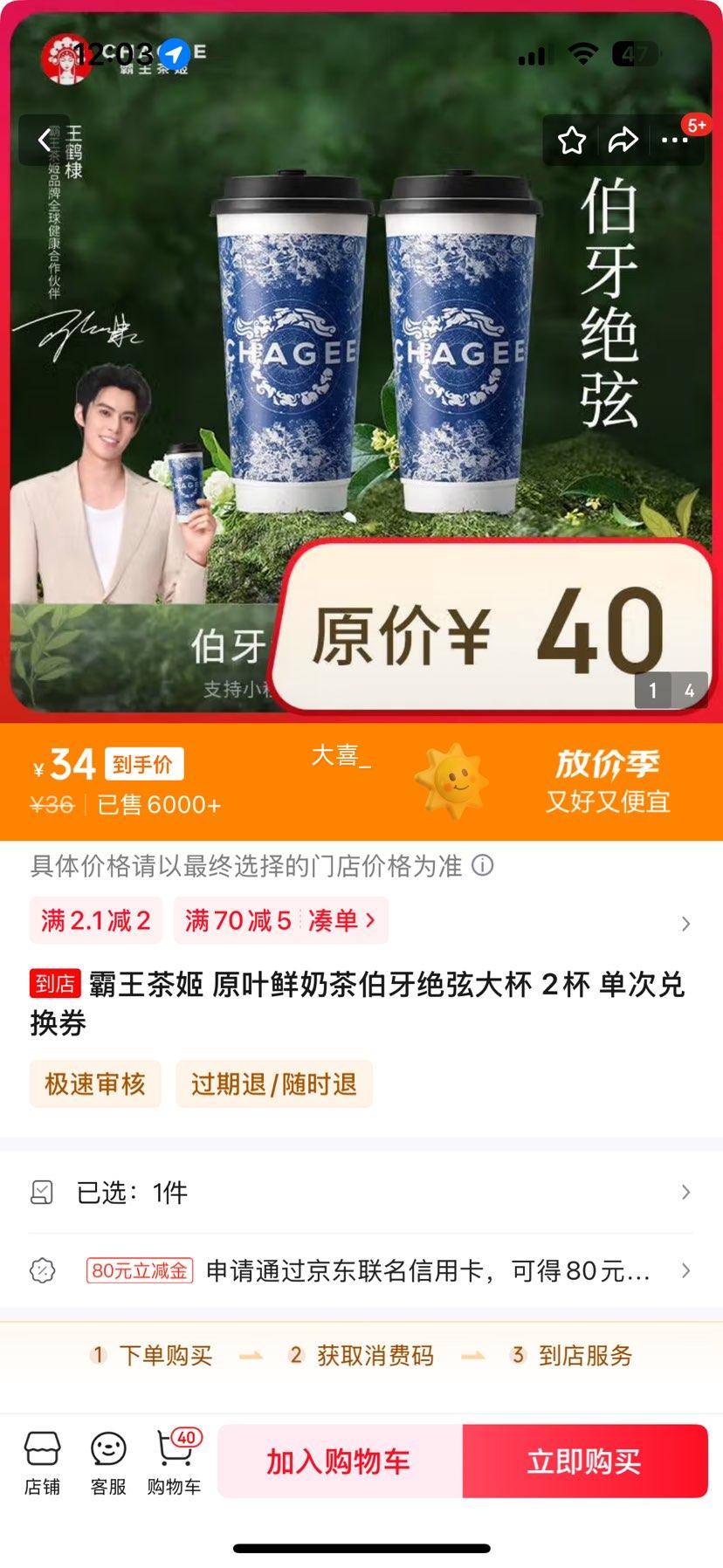723x1568 pixels.
Task: Open the more options icon with 5+ badge
Action: tap(673, 141)
